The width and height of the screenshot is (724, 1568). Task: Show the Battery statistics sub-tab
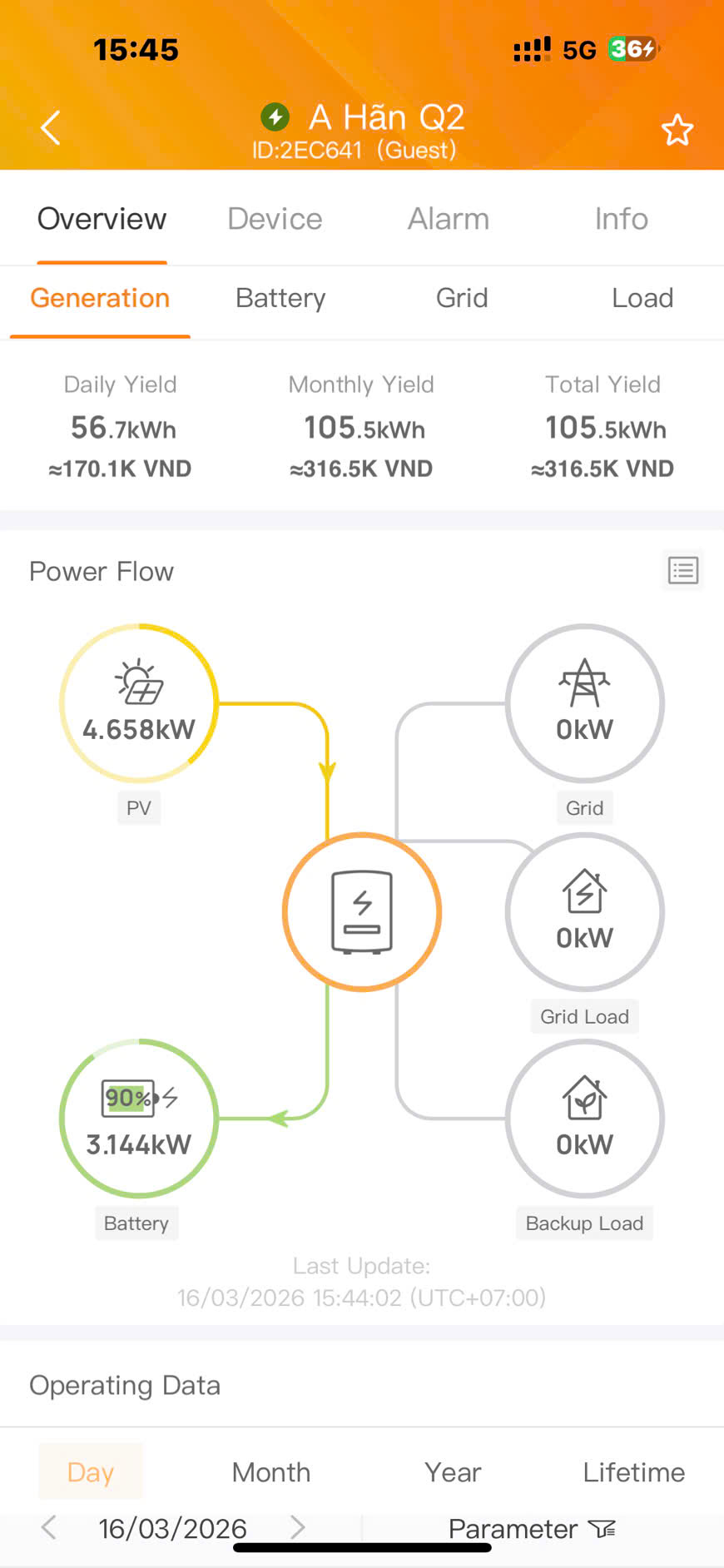280,298
